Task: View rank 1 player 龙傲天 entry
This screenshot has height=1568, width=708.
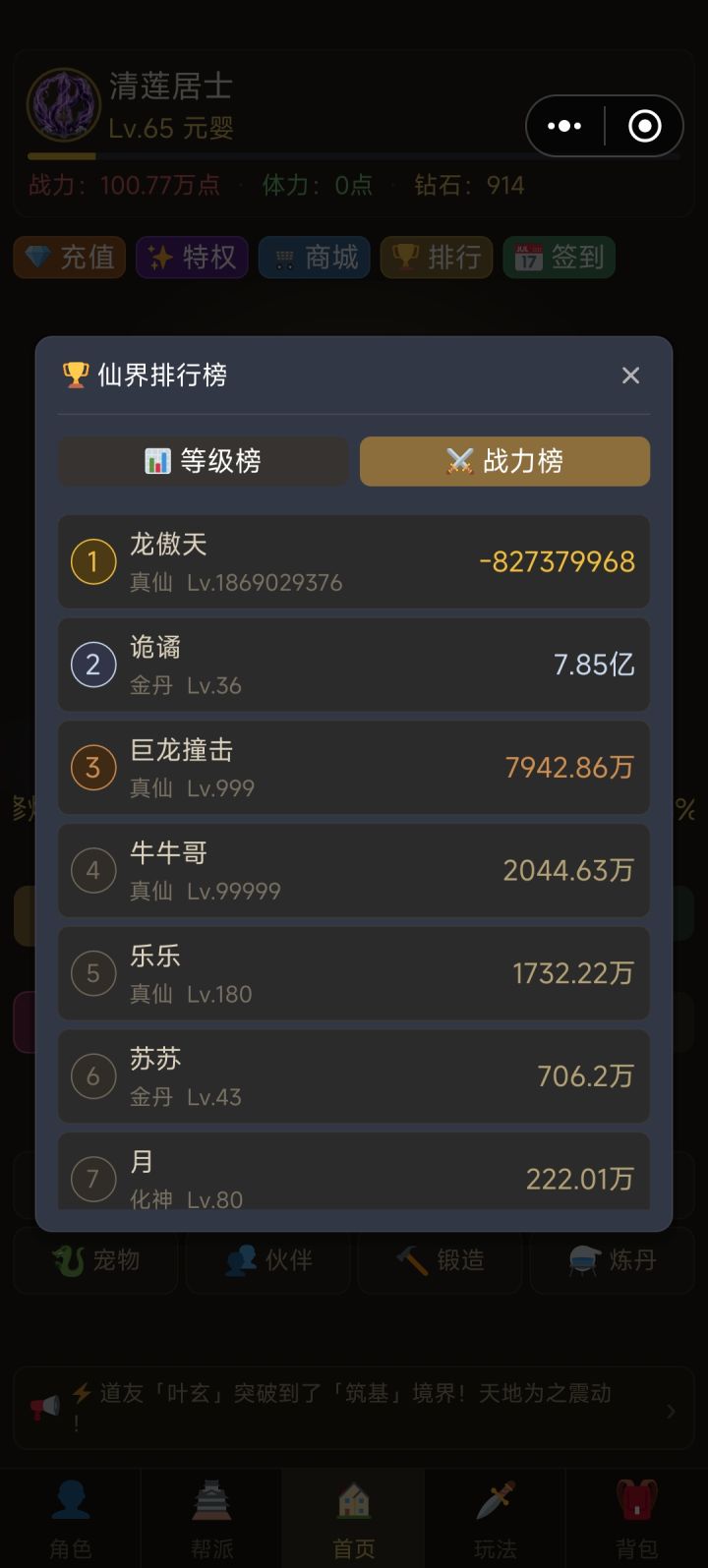Action: click(353, 561)
